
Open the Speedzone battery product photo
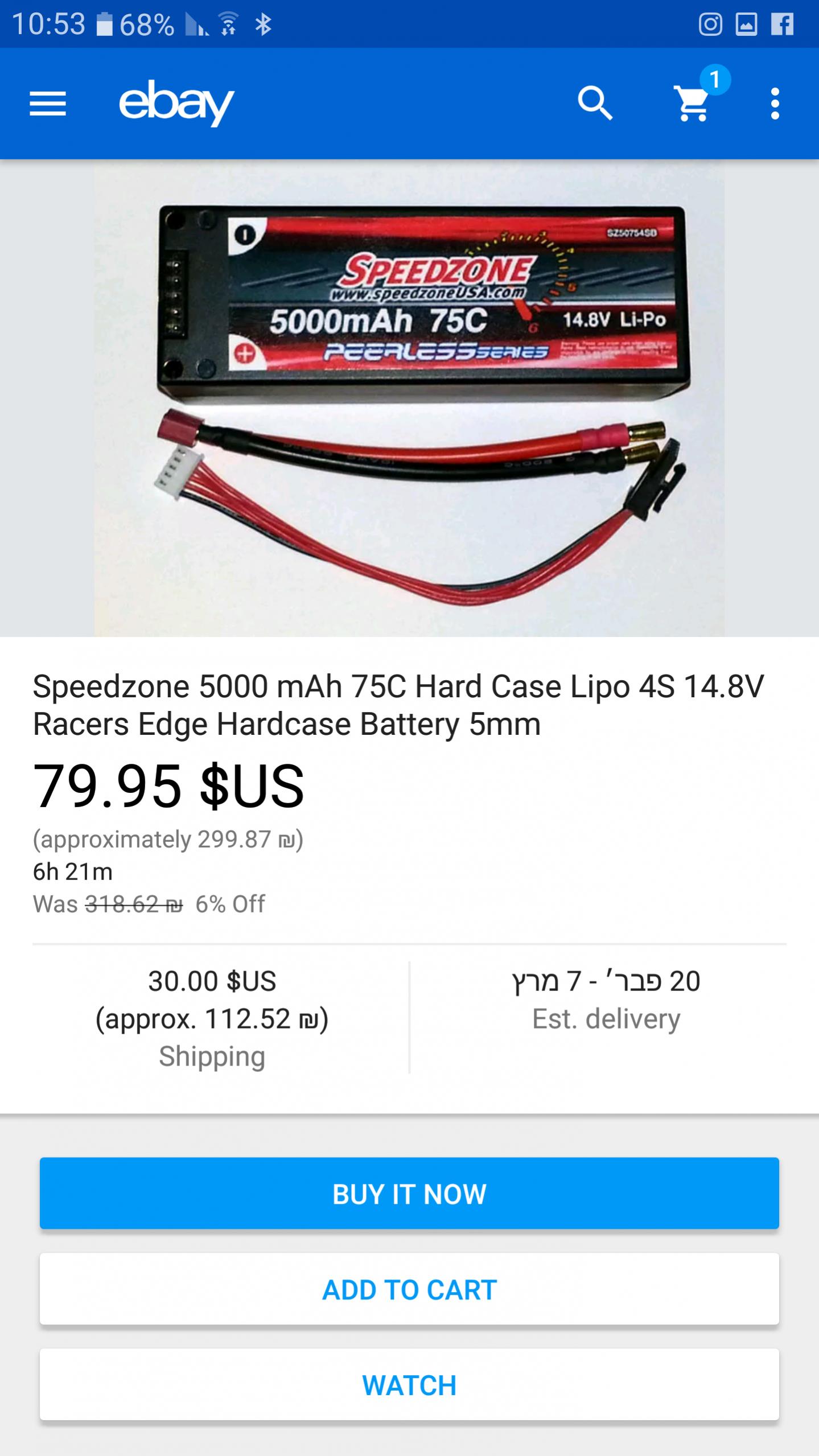[x=409, y=398]
